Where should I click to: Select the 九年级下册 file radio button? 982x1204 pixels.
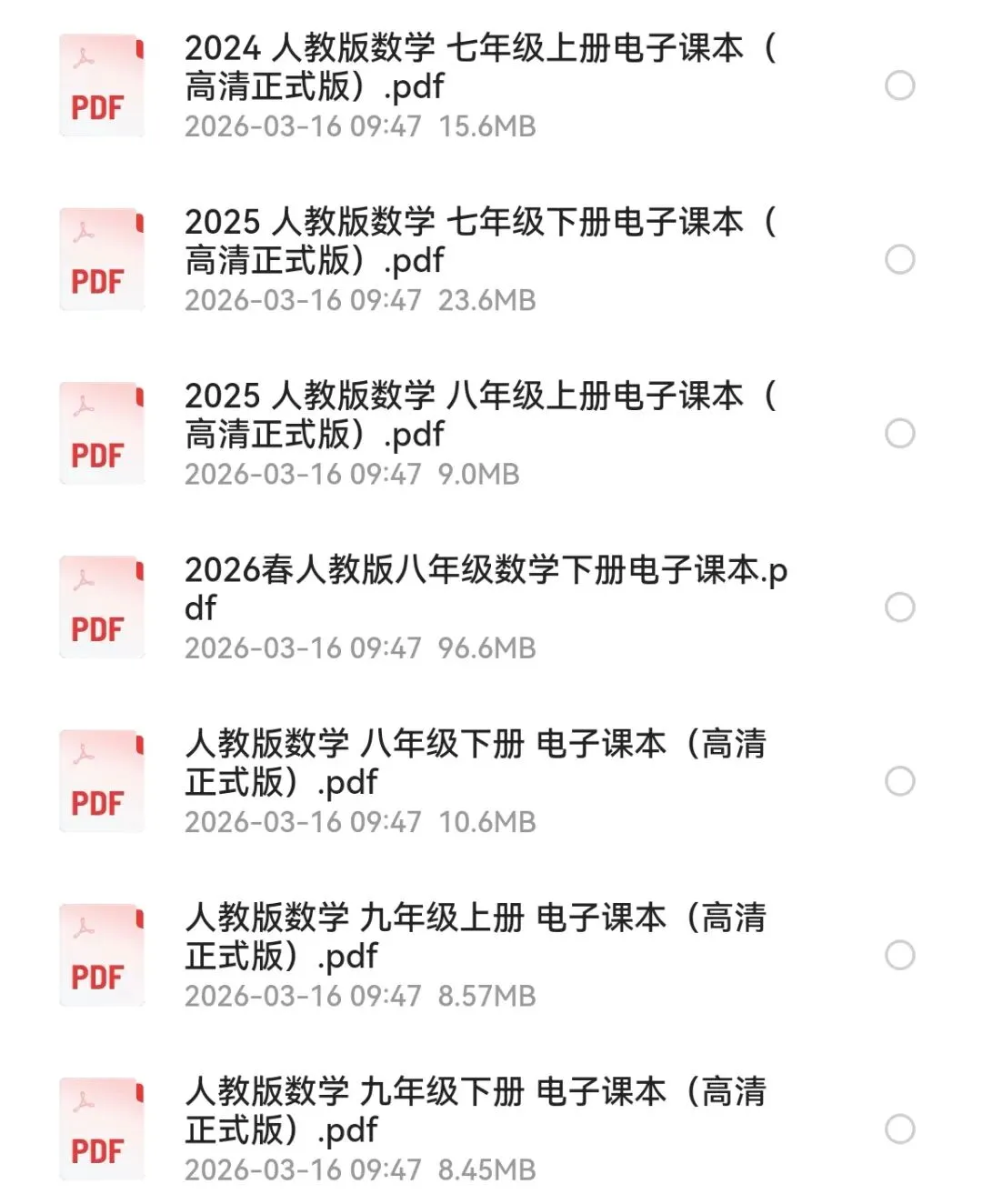(899, 1129)
